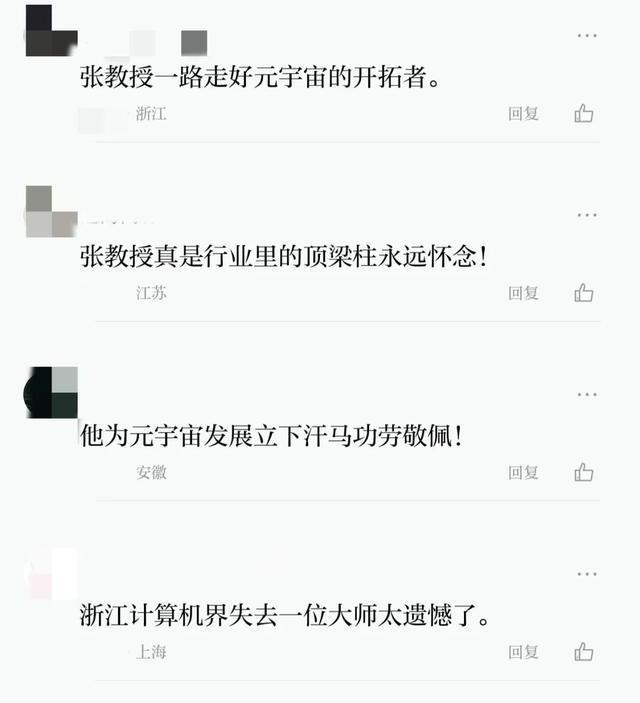This screenshot has height=703, width=640.
Task: Like the comment from 浙江 about 元宇宙的开拓者
Action: tap(584, 114)
